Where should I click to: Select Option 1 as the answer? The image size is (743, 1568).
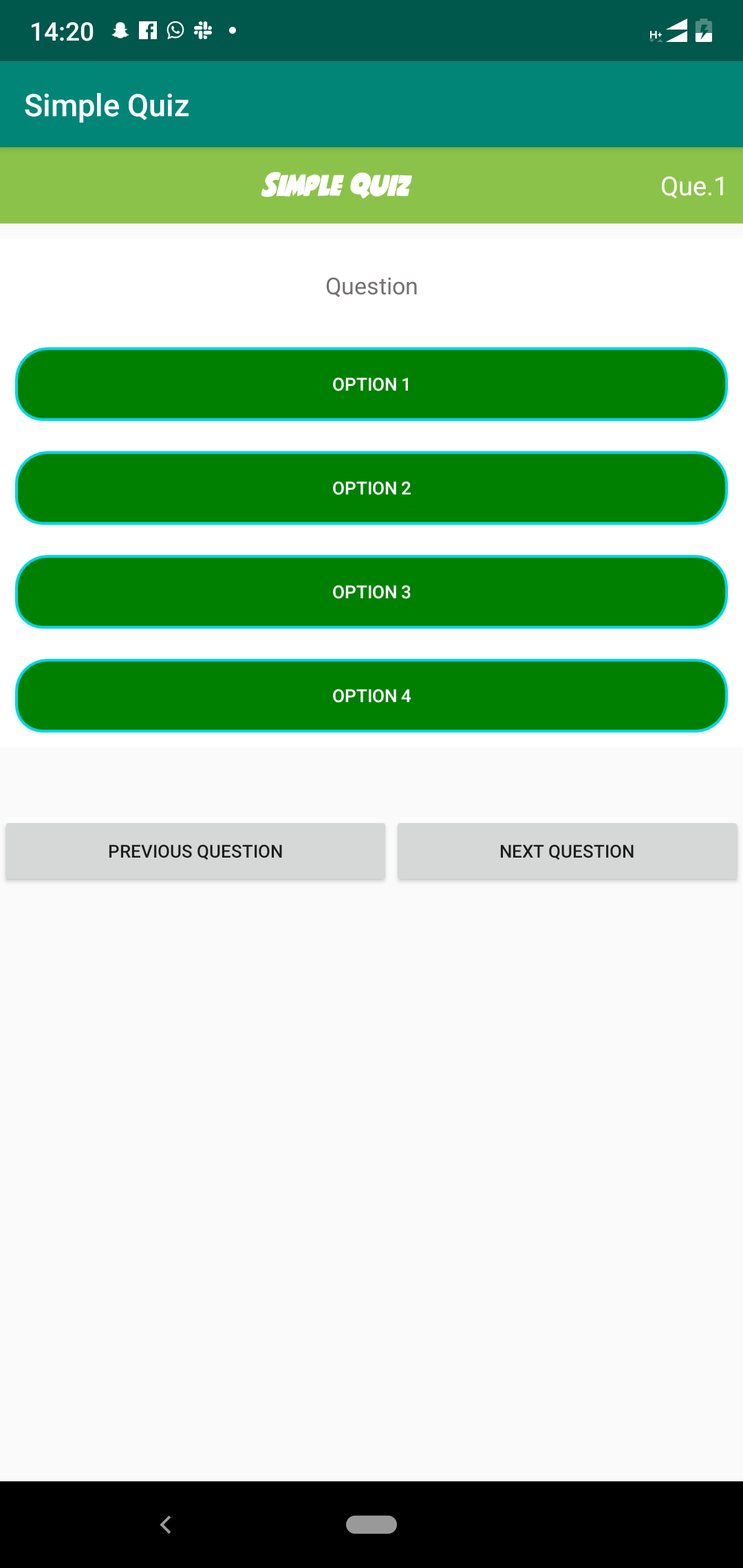coord(371,384)
